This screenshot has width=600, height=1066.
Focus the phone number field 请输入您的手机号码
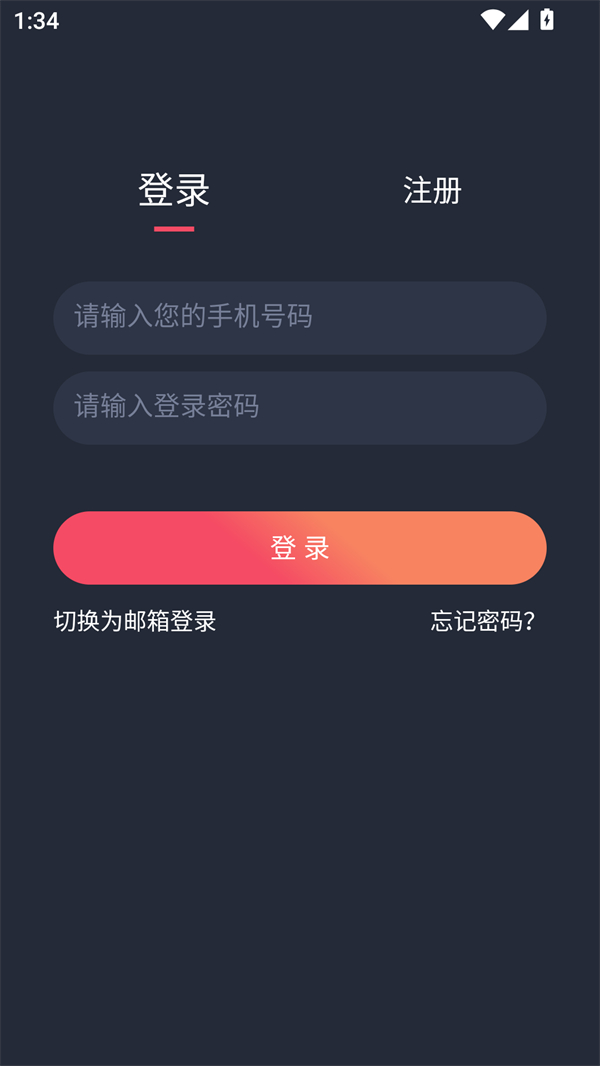[x=299, y=318]
